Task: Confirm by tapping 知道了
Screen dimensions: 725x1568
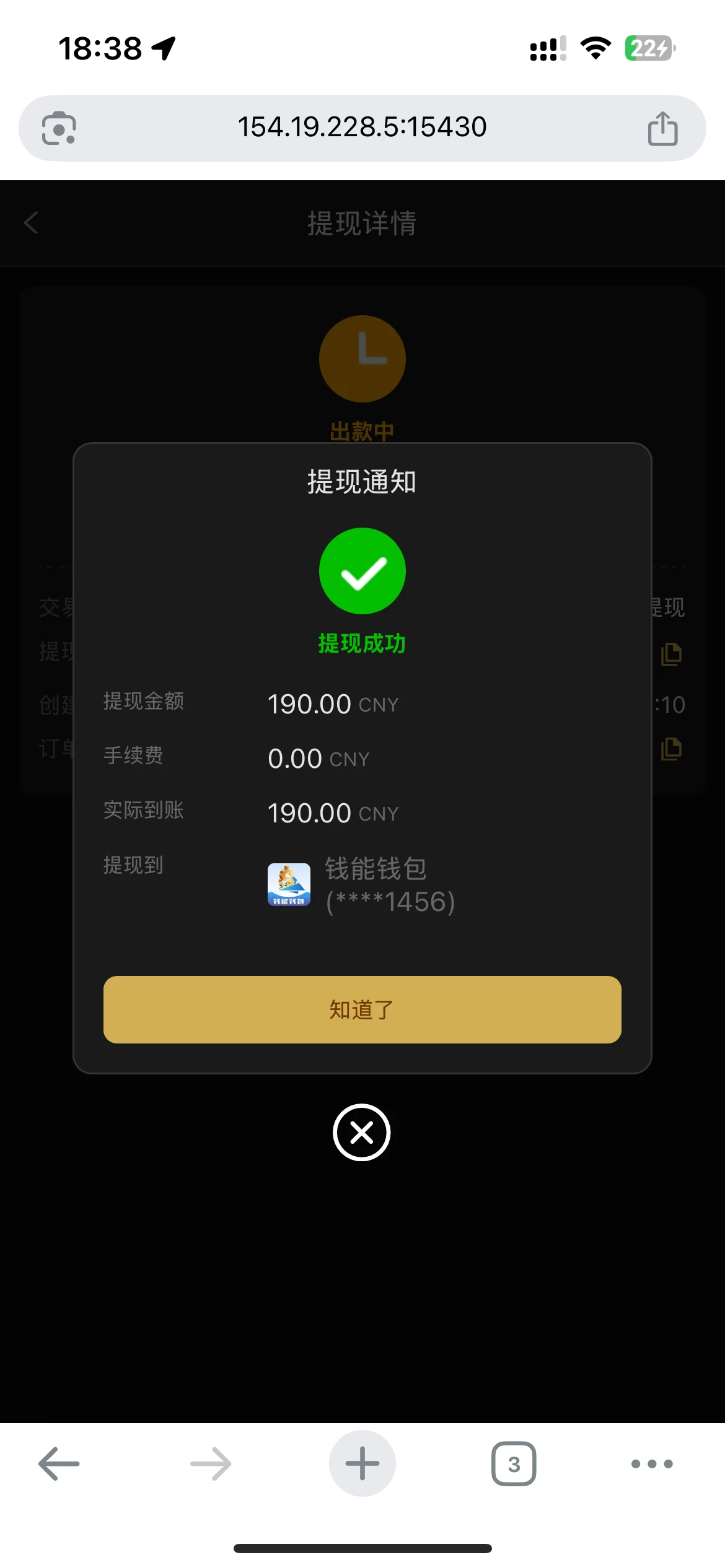Action: (x=362, y=1010)
